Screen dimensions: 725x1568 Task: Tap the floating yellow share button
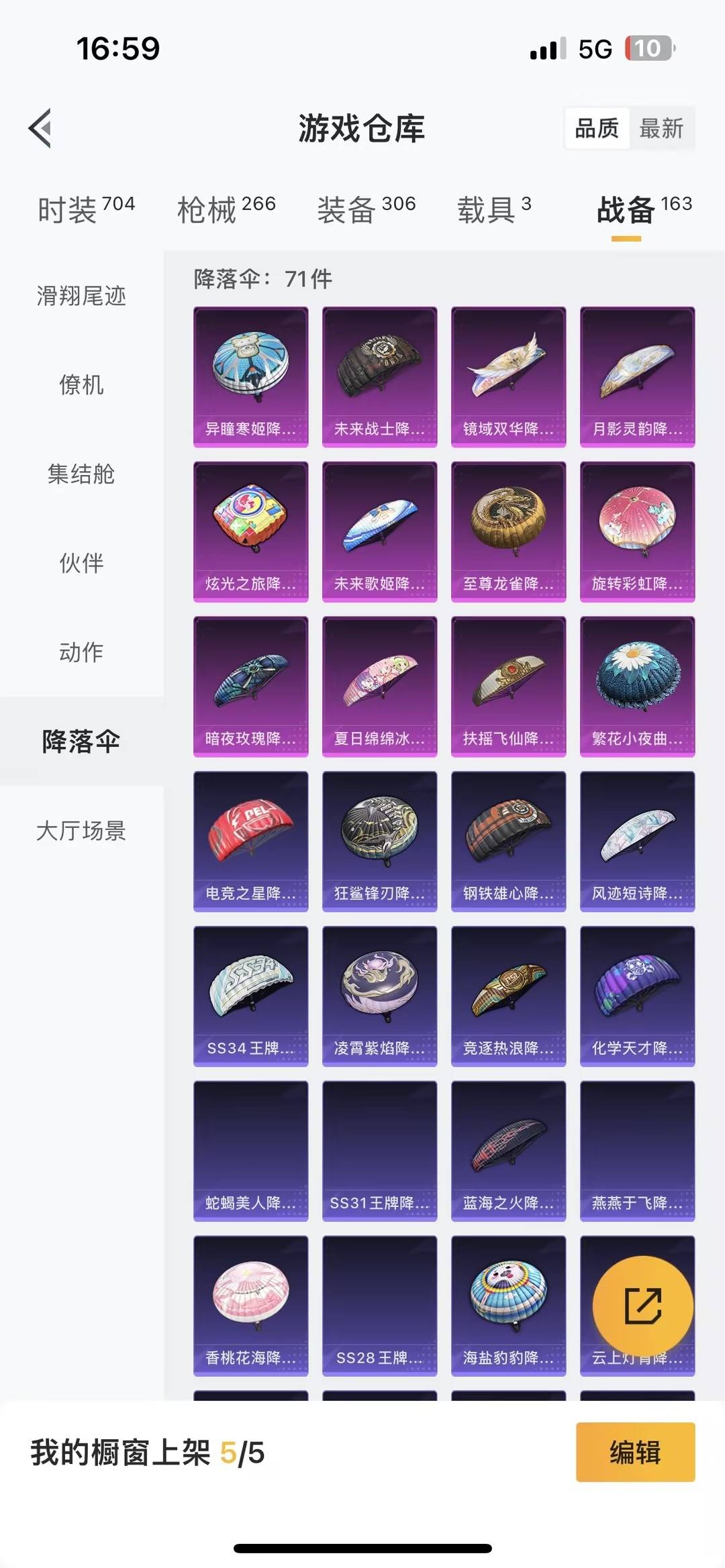(x=642, y=1306)
